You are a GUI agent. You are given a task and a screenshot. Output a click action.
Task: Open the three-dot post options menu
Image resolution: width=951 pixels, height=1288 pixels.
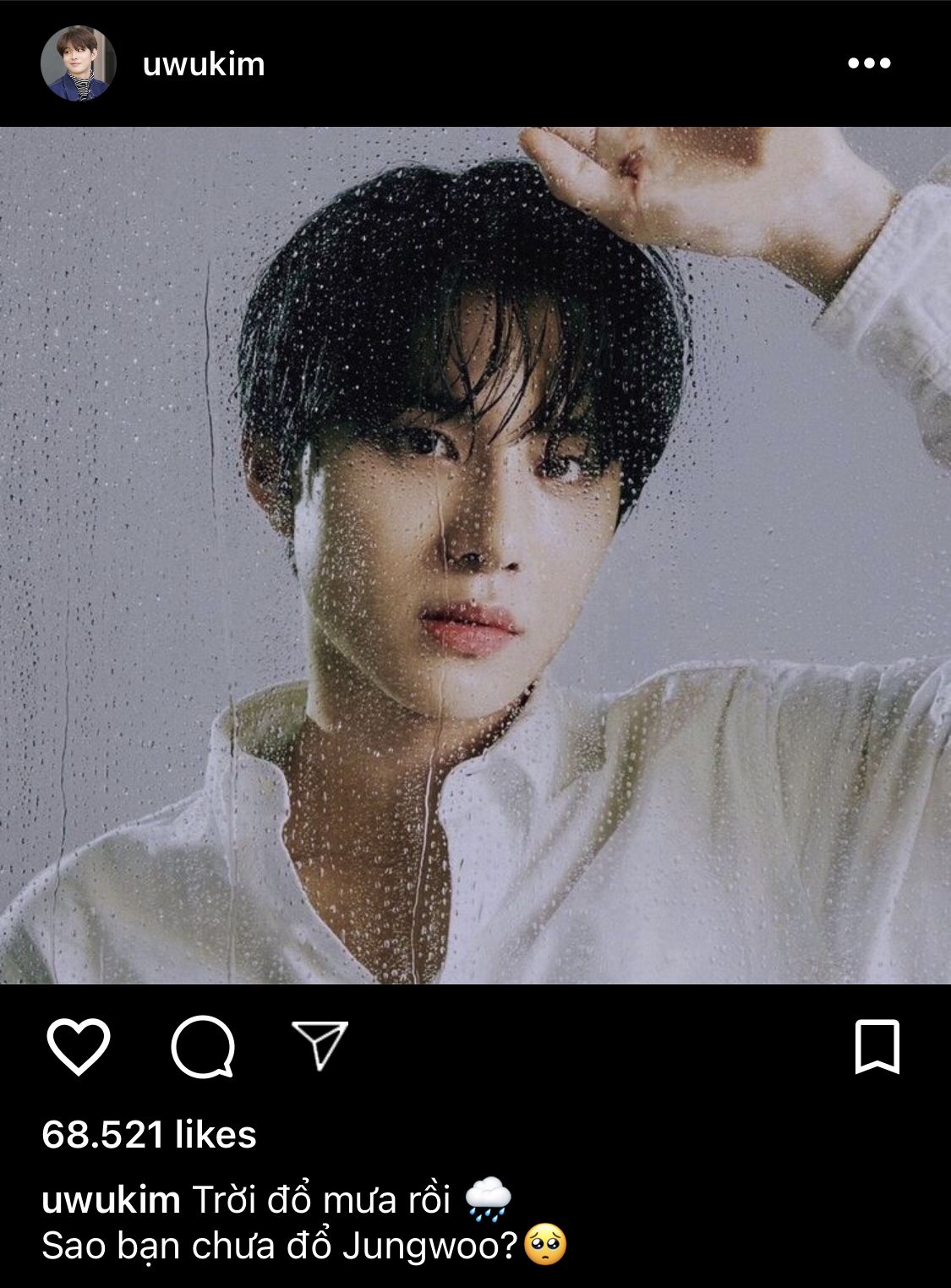(869, 63)
